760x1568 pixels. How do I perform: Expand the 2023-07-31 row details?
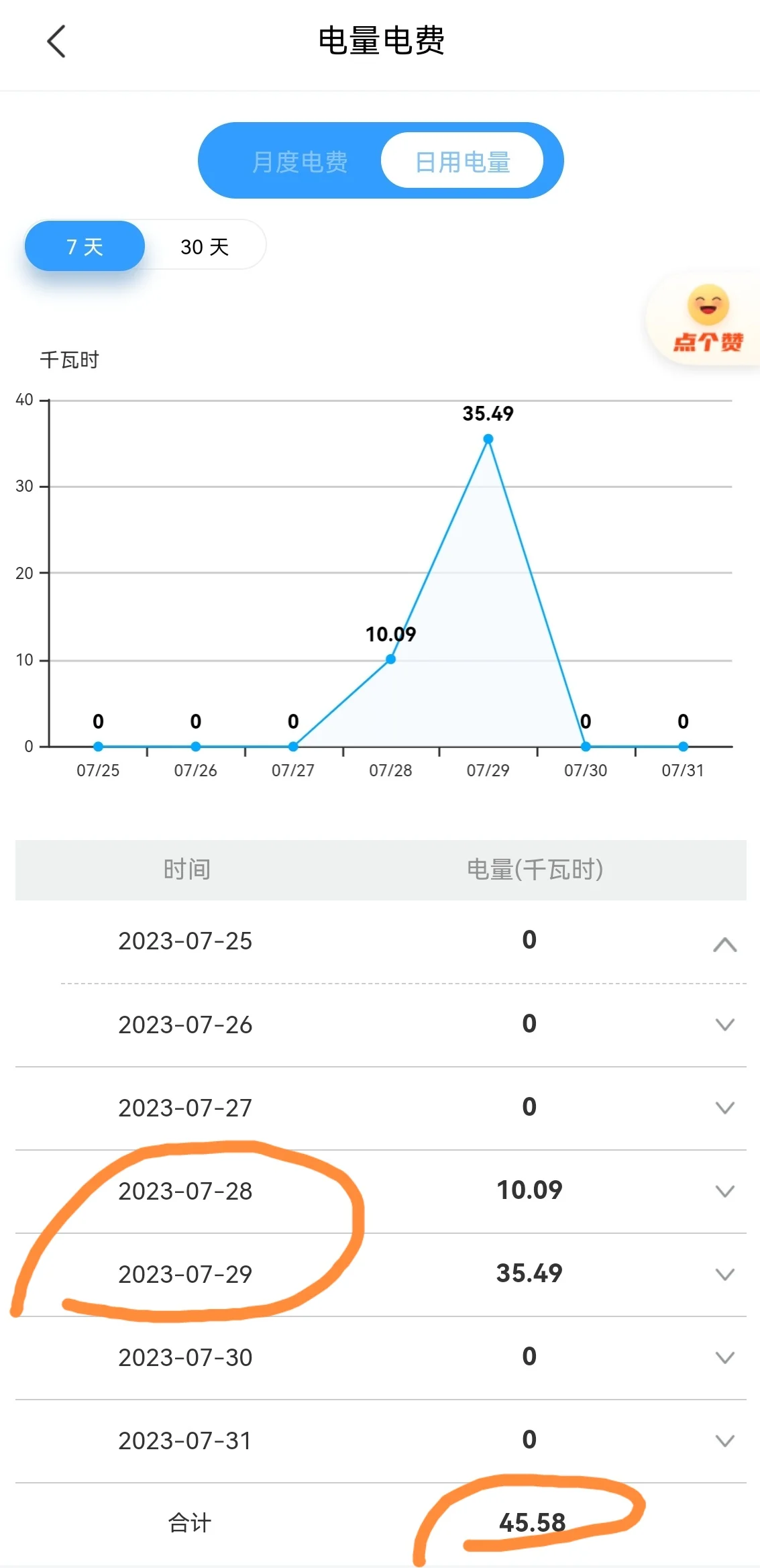tap(724, 1441)
